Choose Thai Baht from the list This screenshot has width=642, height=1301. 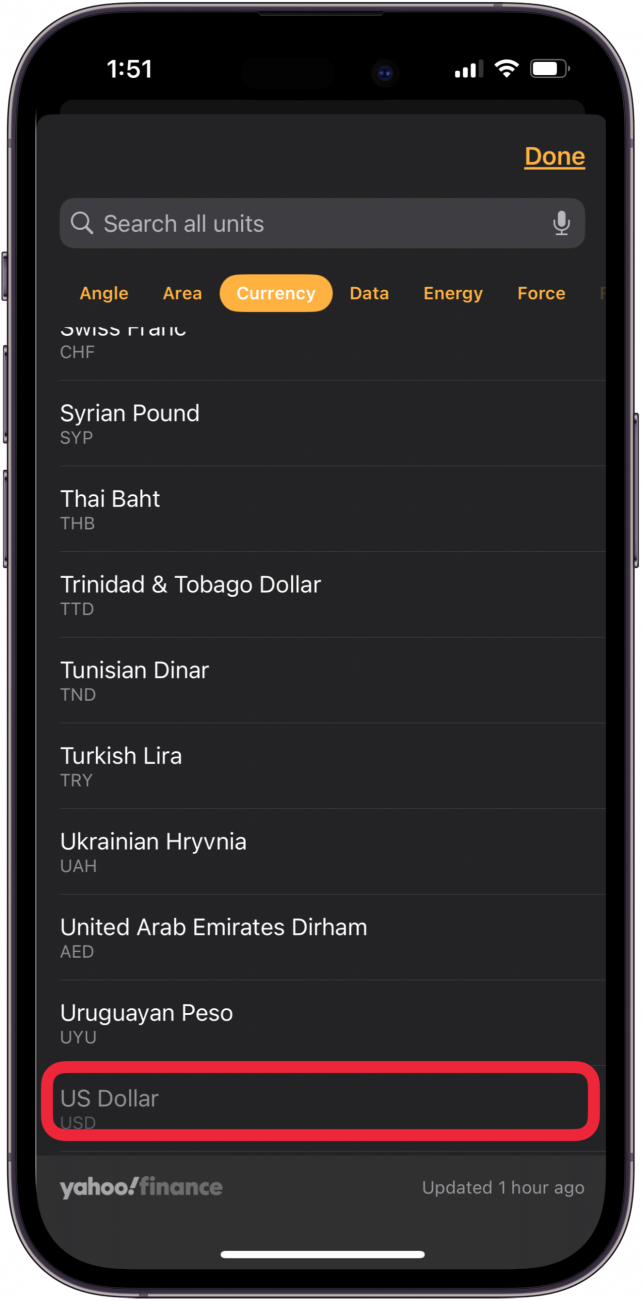[320, 509]
